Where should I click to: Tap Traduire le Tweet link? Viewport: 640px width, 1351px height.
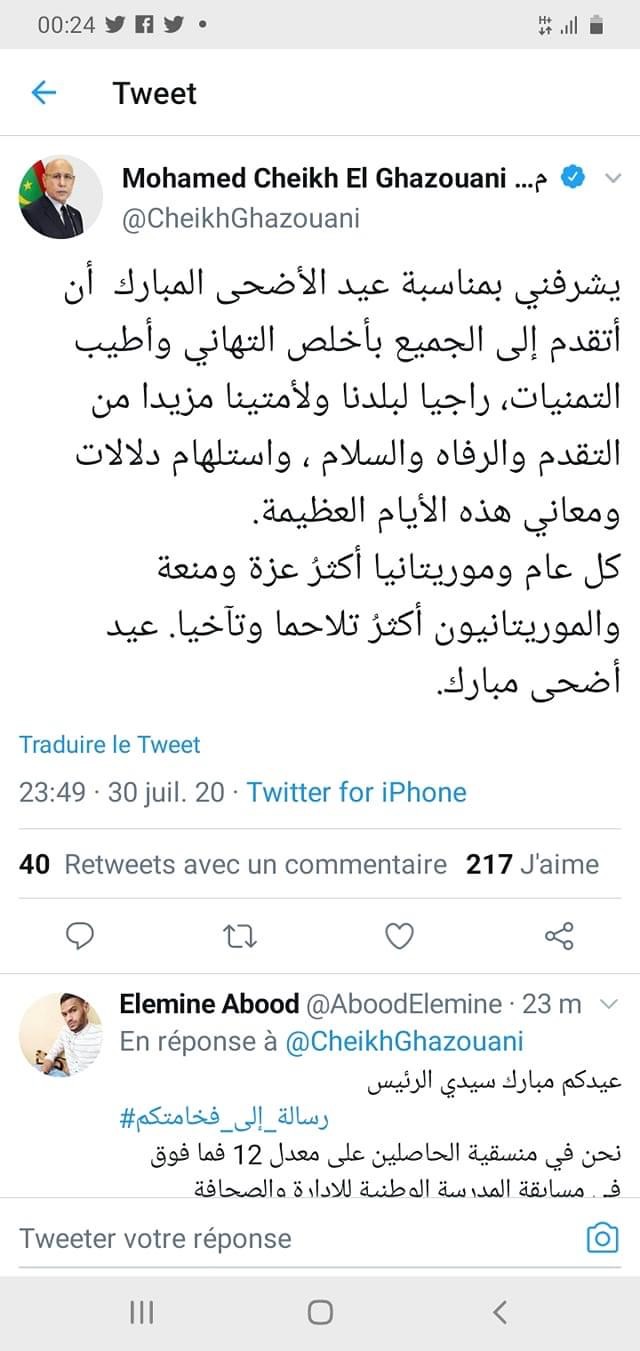pyautogui.click(x=110, y=744)
